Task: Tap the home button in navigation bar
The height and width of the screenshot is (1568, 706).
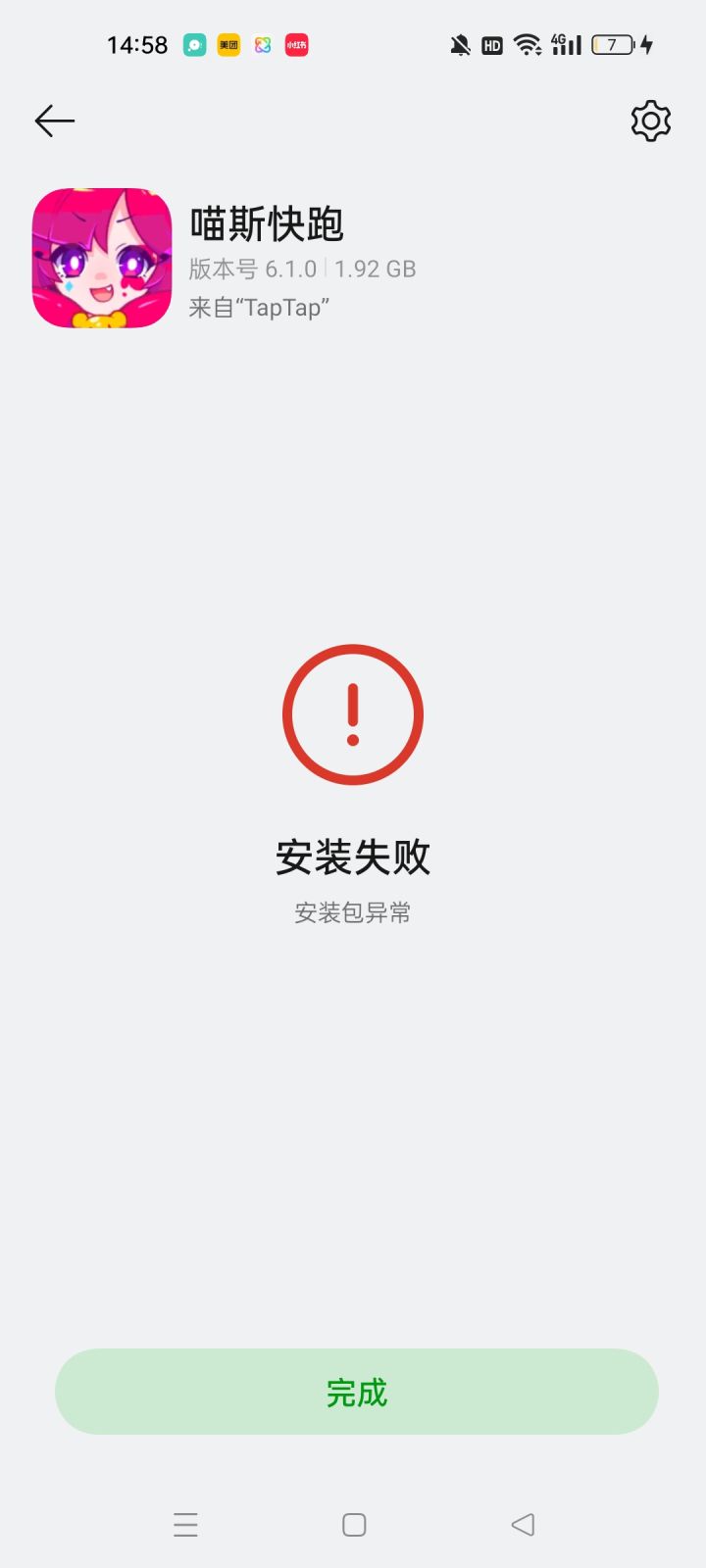Action: tap(353, 1524)
